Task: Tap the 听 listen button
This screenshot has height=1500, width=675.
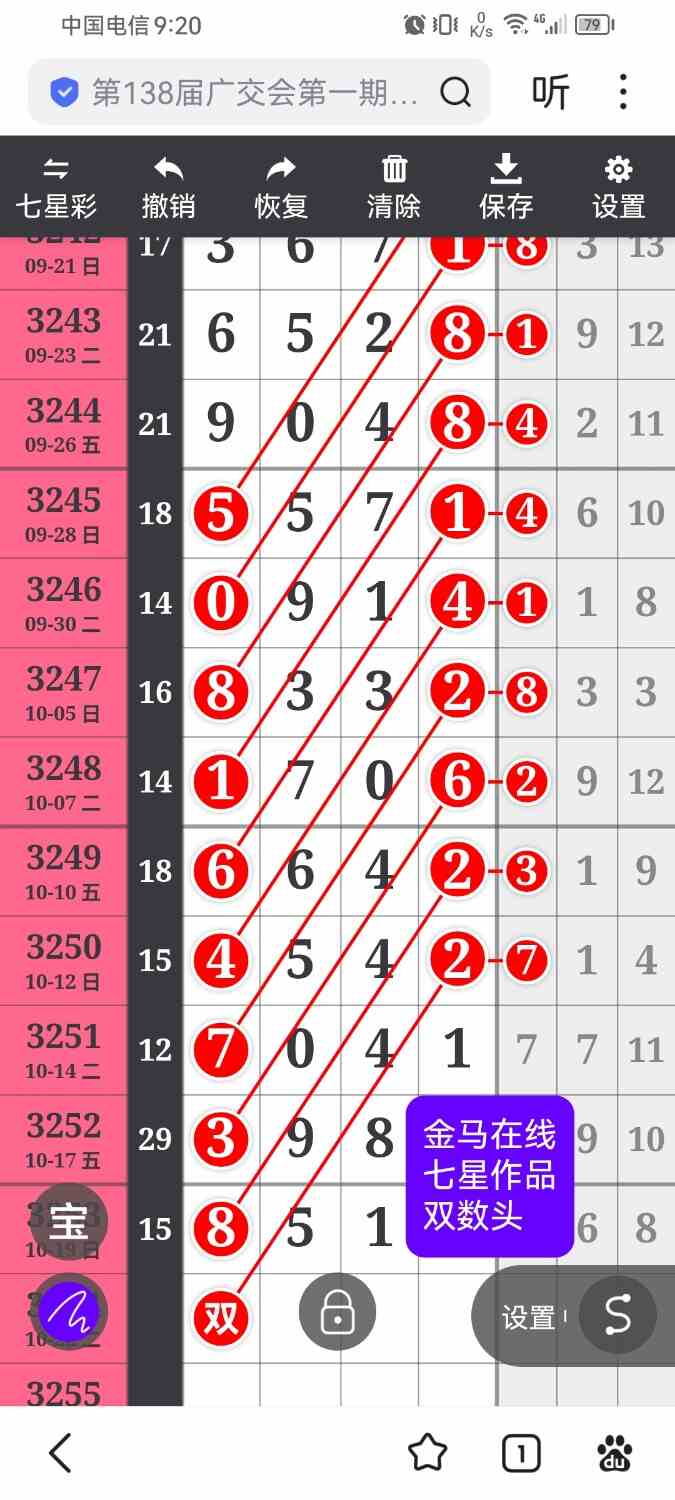Action: [x=550, y=93]
